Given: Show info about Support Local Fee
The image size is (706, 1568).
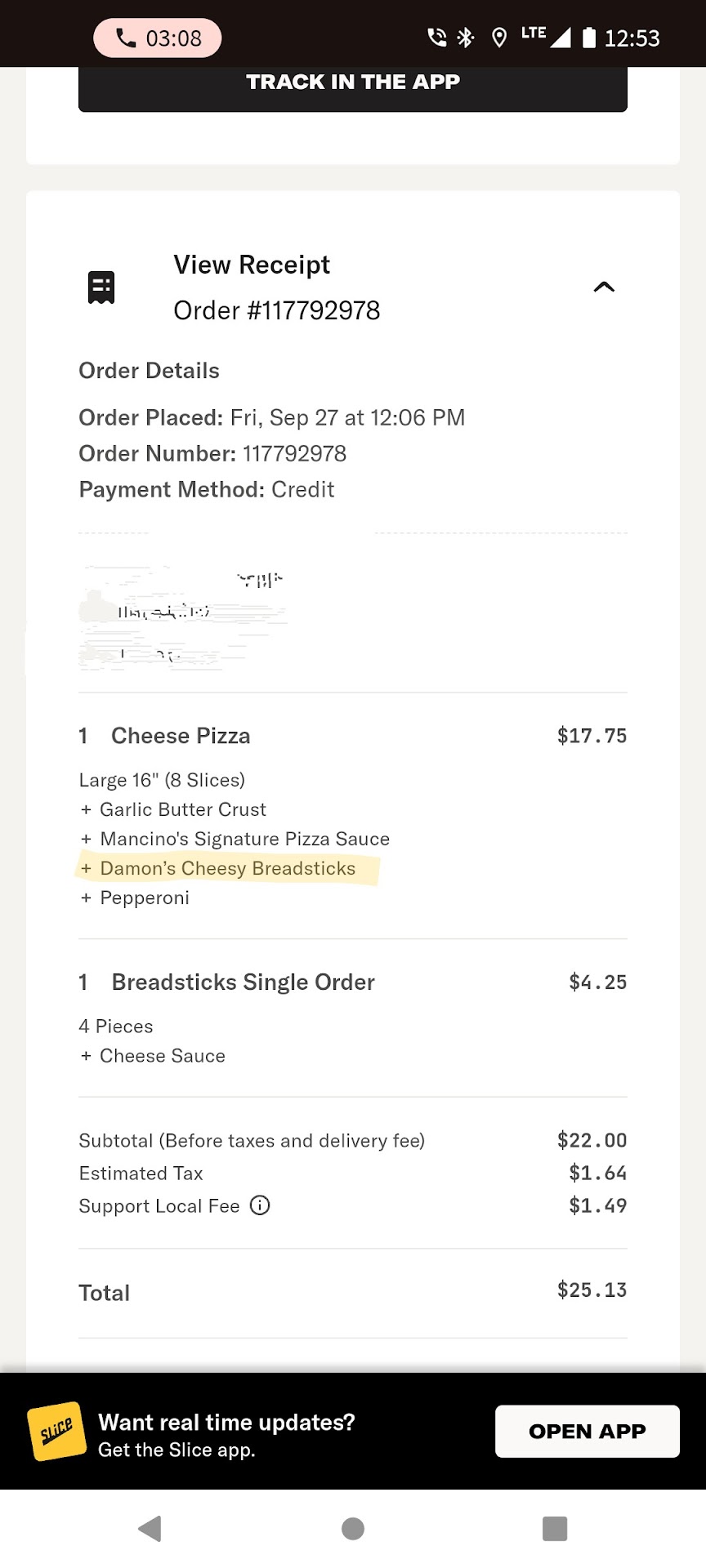Looking at the screenshot, I should pyautogui.click(x=260, y=1205).
